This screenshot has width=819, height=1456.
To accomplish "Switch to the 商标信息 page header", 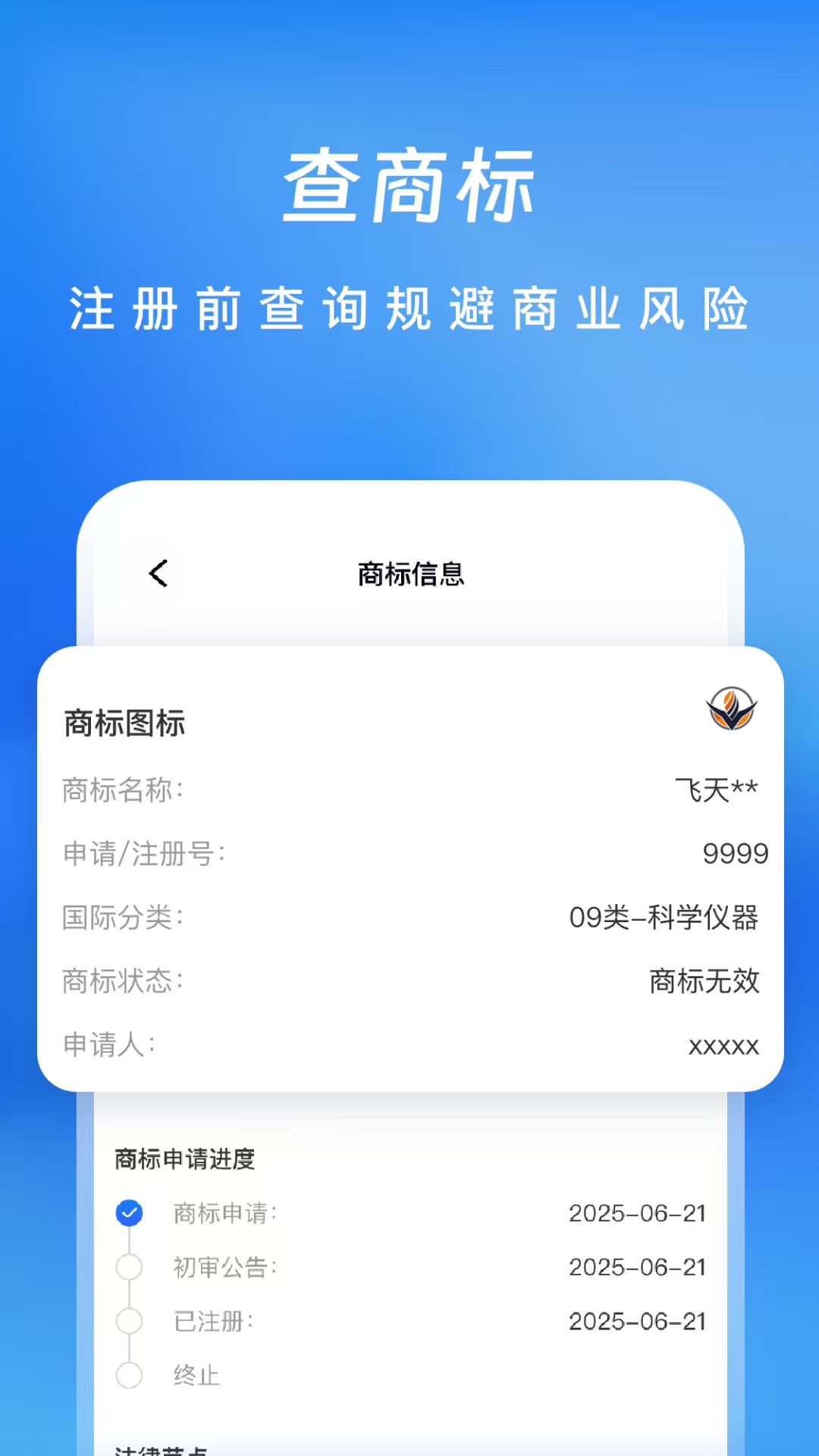I will 409,574.
